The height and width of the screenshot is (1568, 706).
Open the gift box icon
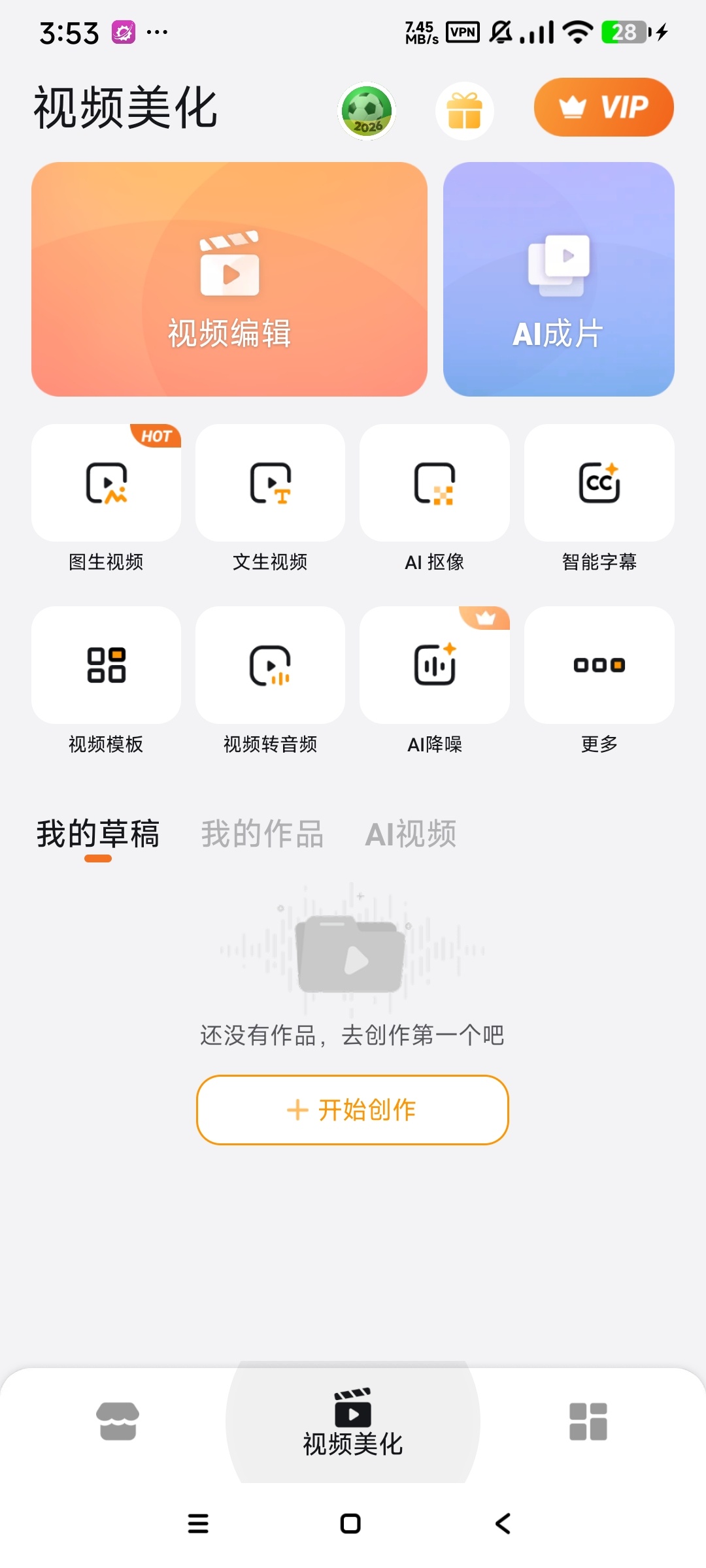pos(465,111)
